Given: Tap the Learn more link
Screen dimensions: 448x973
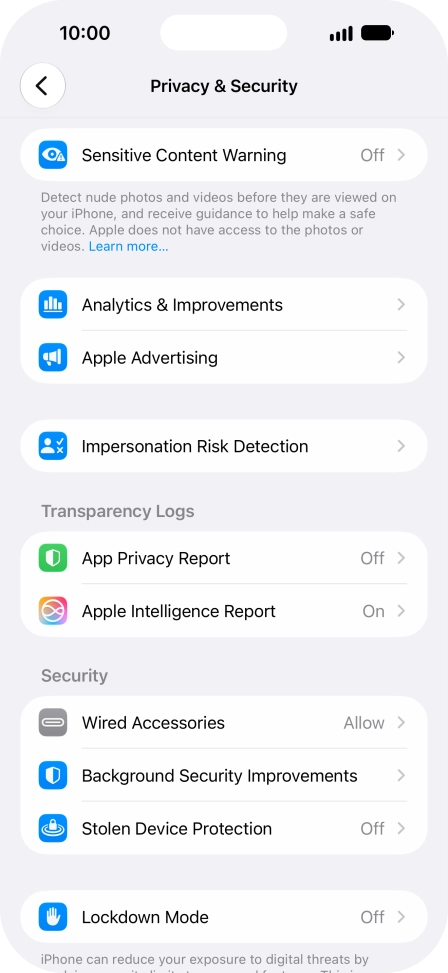Looking at the screenshot, I should pyautogui.click(x=128, y=246).
